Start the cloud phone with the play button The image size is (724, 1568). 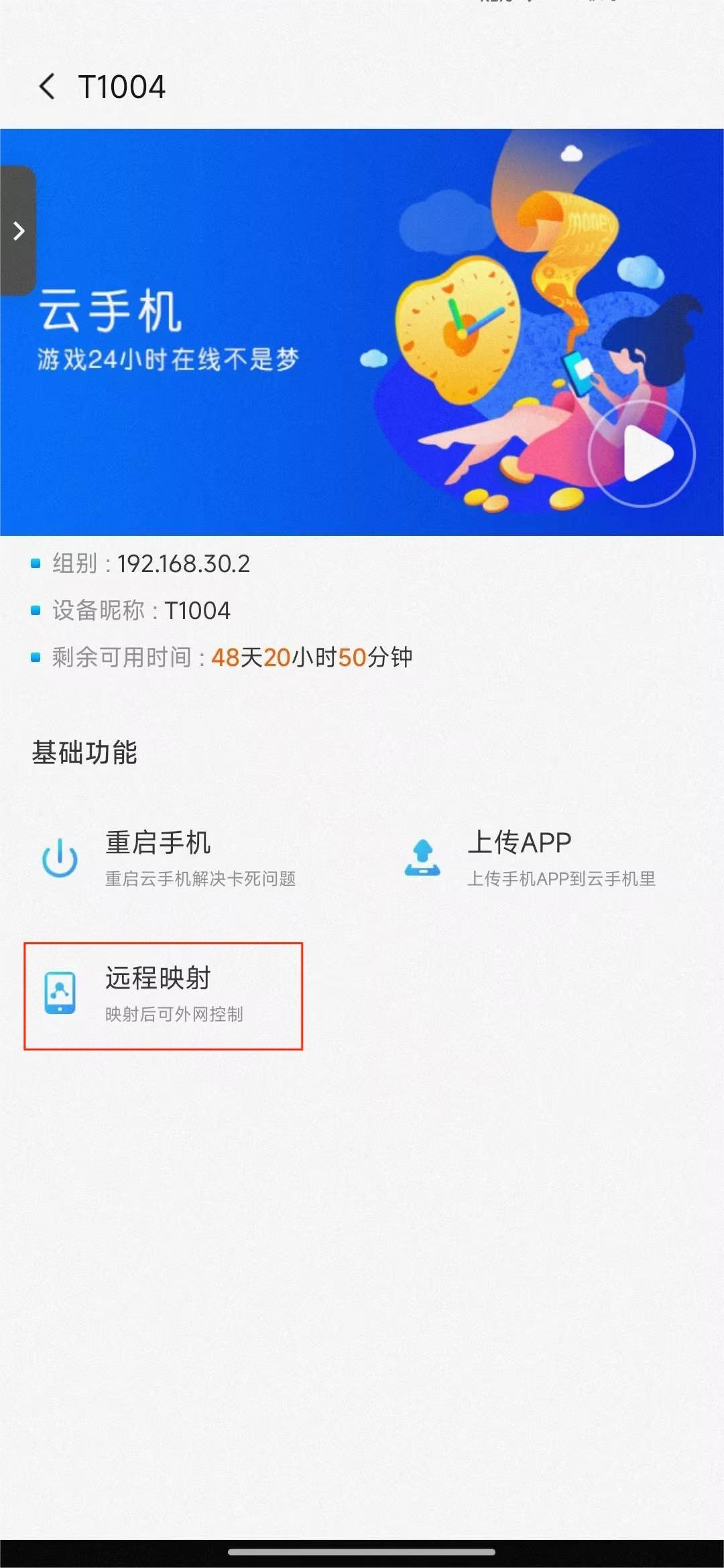point(642,453)
